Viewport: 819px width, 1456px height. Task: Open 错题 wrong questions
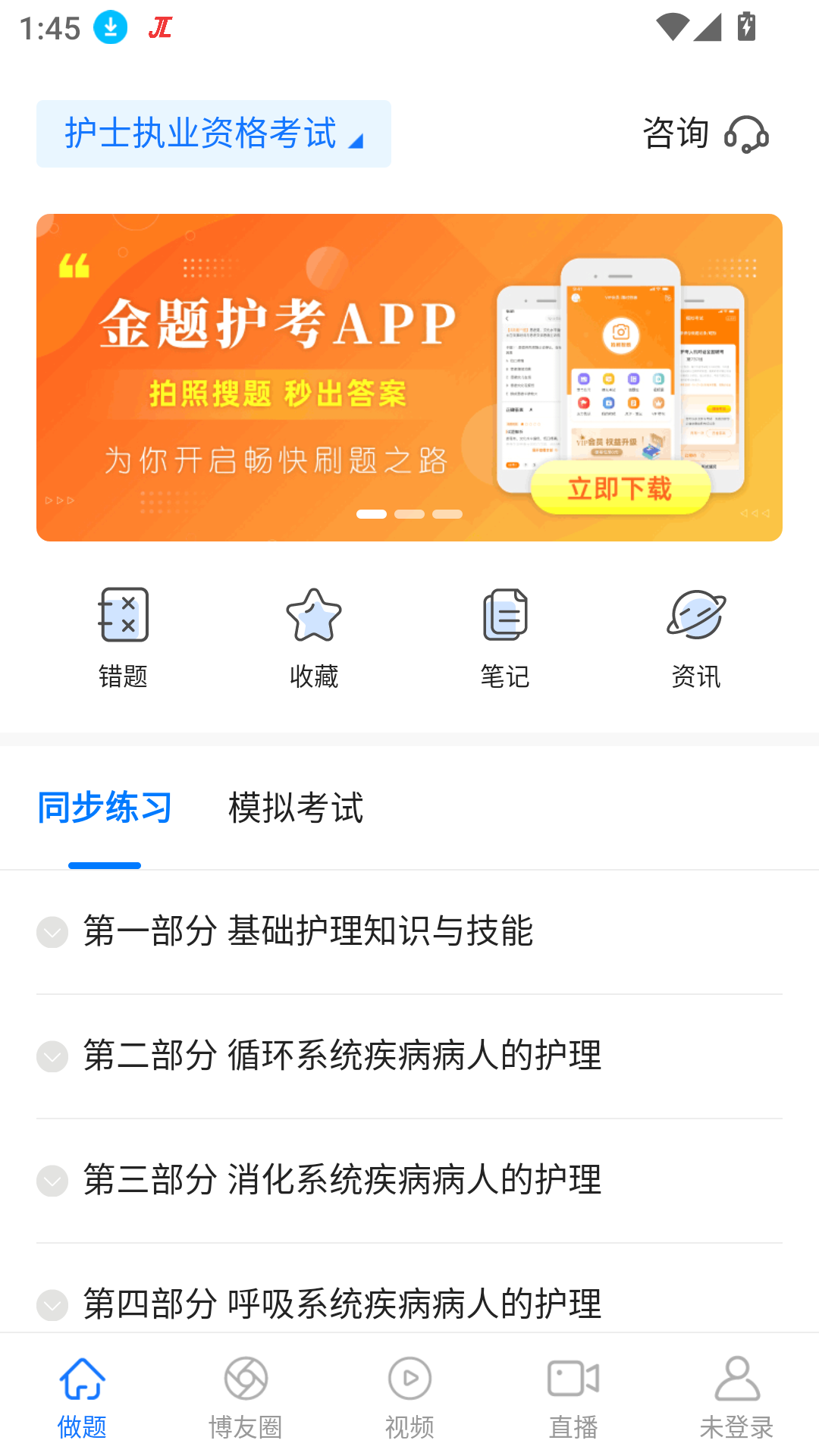[x=123, y=638]
